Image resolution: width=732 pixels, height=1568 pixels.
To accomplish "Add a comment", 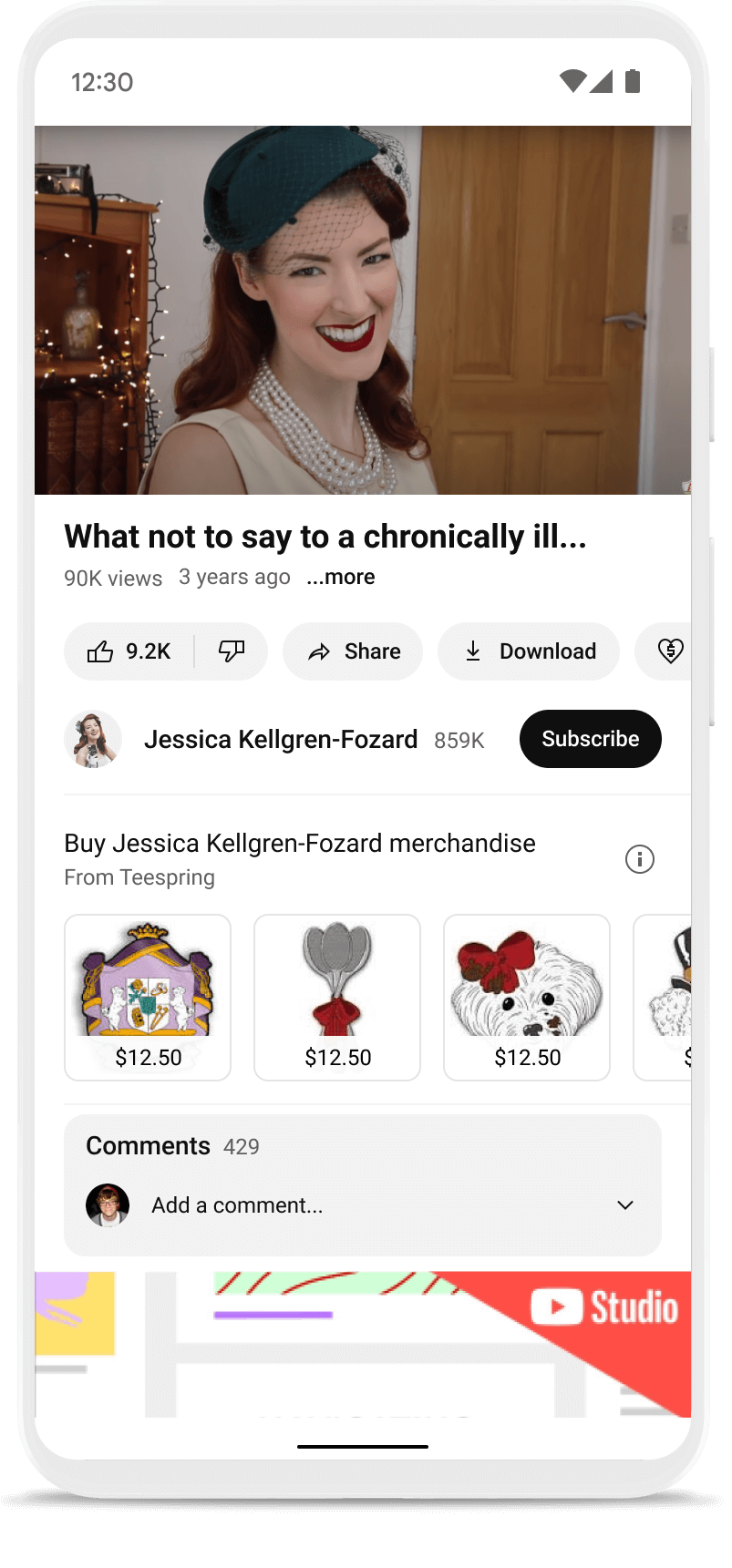I will [237, 1205].
